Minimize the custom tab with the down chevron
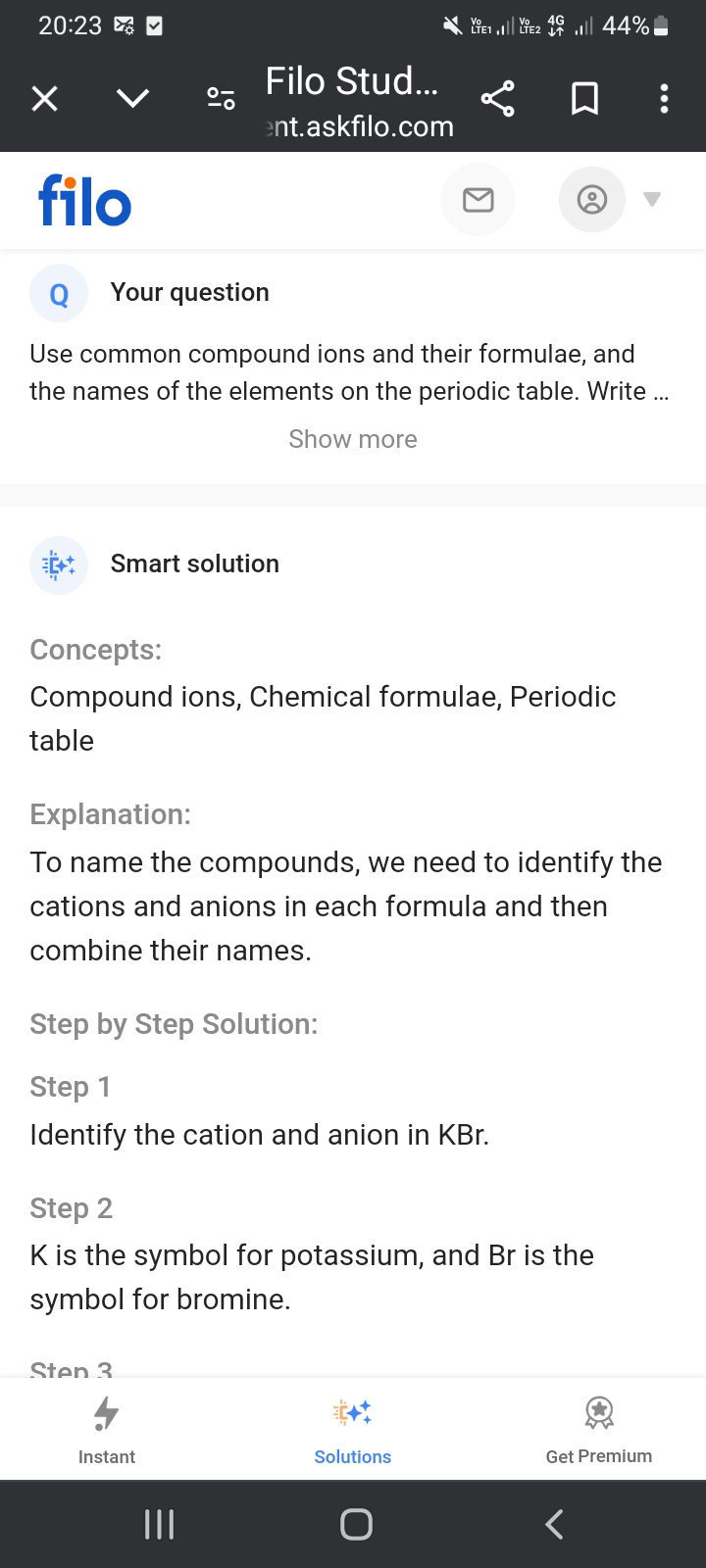Image resolution: width=706 pixels, height=1568 pixels. coord(132,99)
